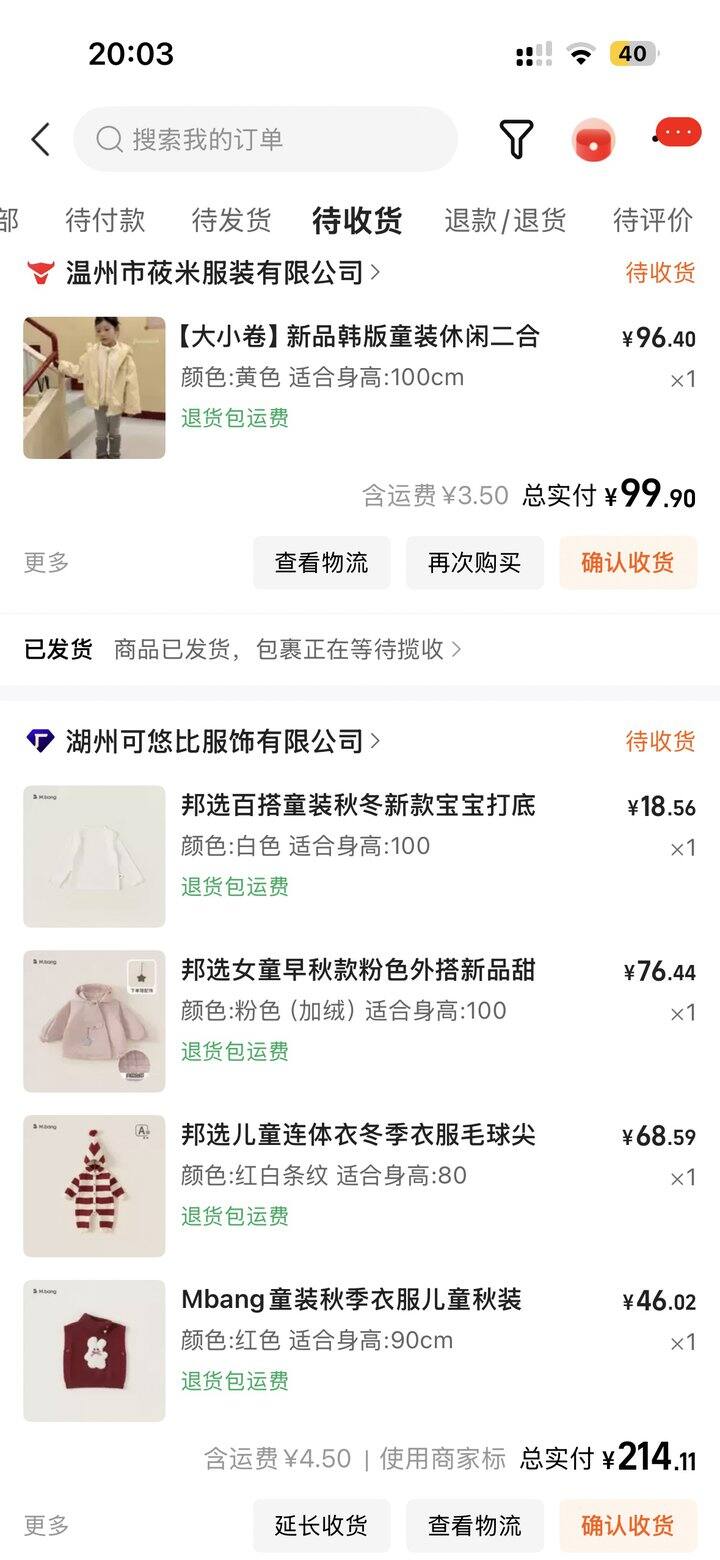Tap the 搜索我的订单 search field
This screenshot has width=720, height=1560.
[265, 140]
